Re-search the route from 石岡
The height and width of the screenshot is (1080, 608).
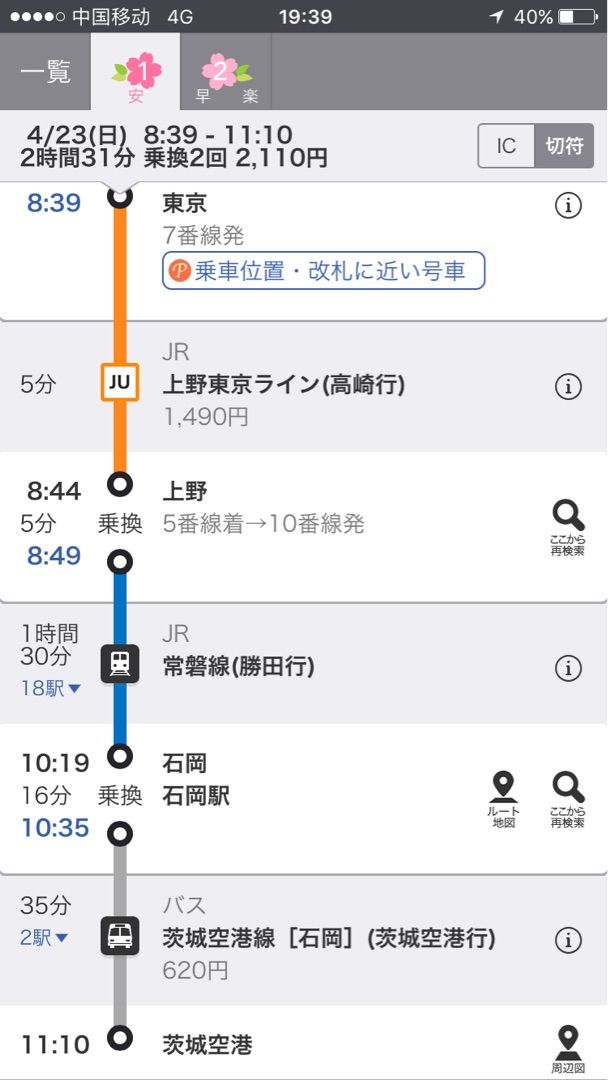click(568, 800)
